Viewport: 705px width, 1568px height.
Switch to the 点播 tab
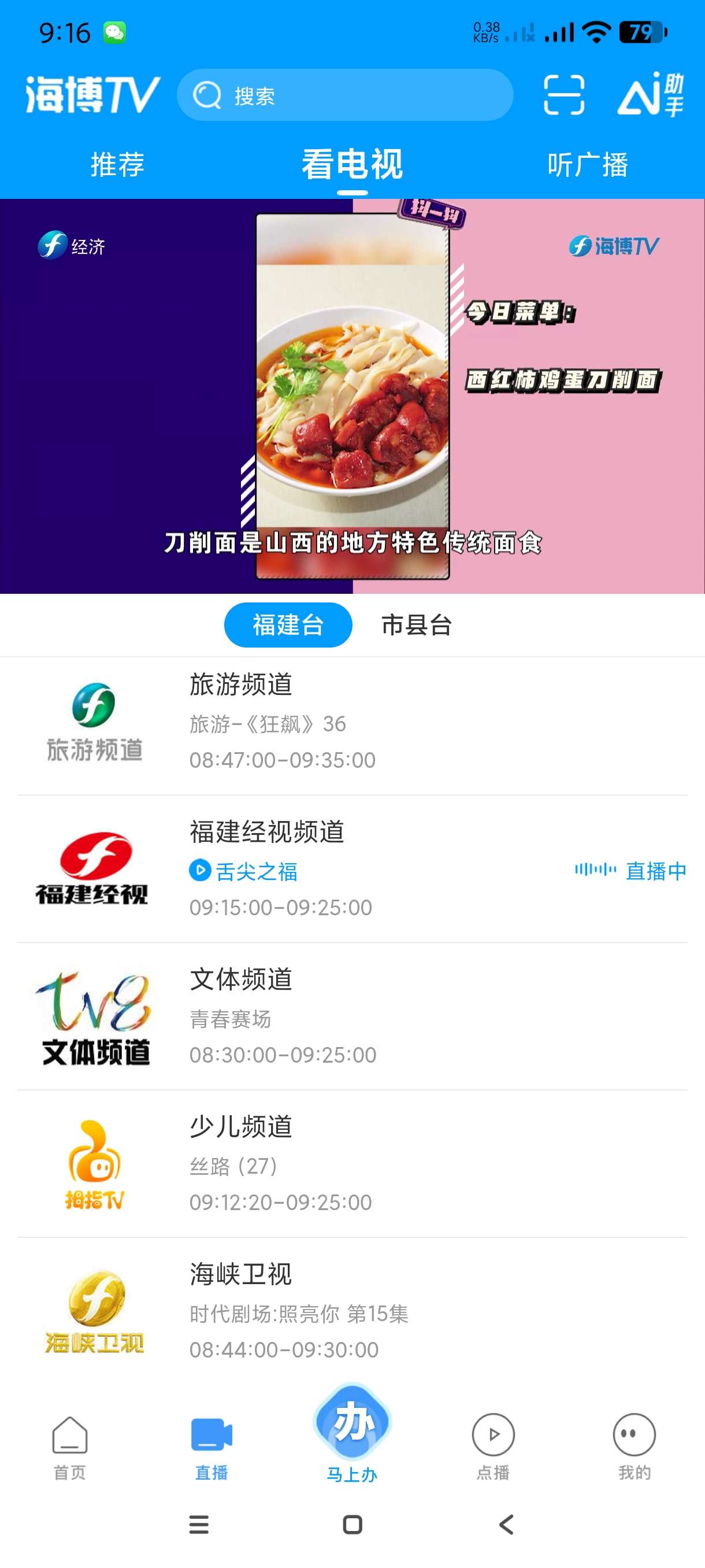[493, 1447]
